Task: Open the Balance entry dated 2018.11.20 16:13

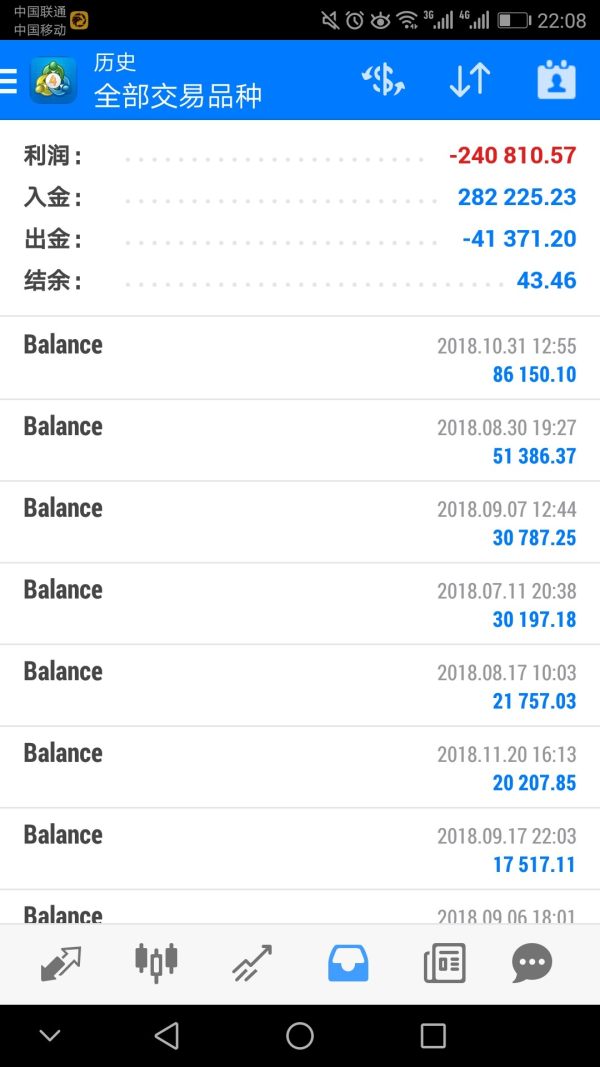Action: point(300,767)
